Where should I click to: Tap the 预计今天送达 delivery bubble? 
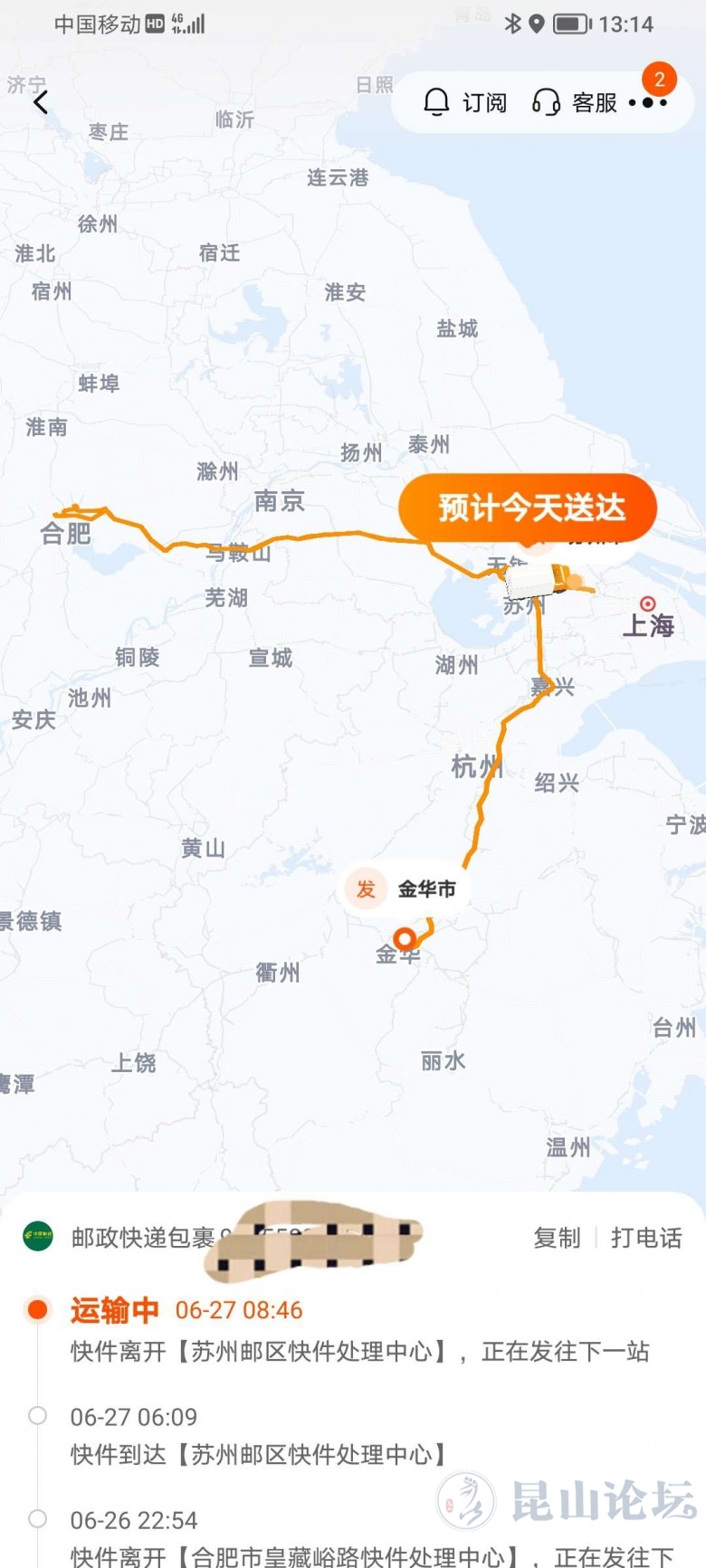529,508
